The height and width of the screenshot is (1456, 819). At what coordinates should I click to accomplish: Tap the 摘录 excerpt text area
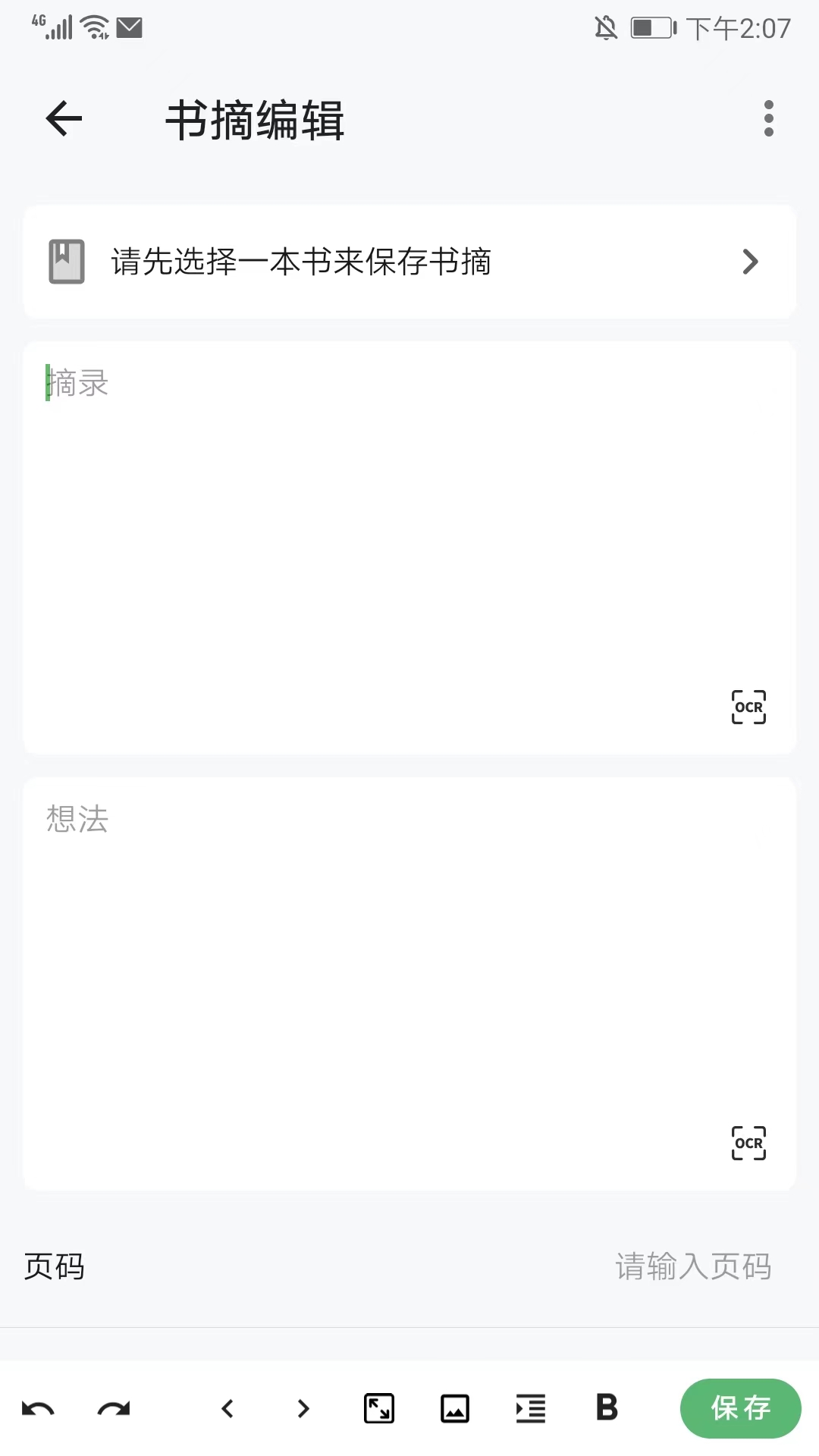(x=409, y=531)
